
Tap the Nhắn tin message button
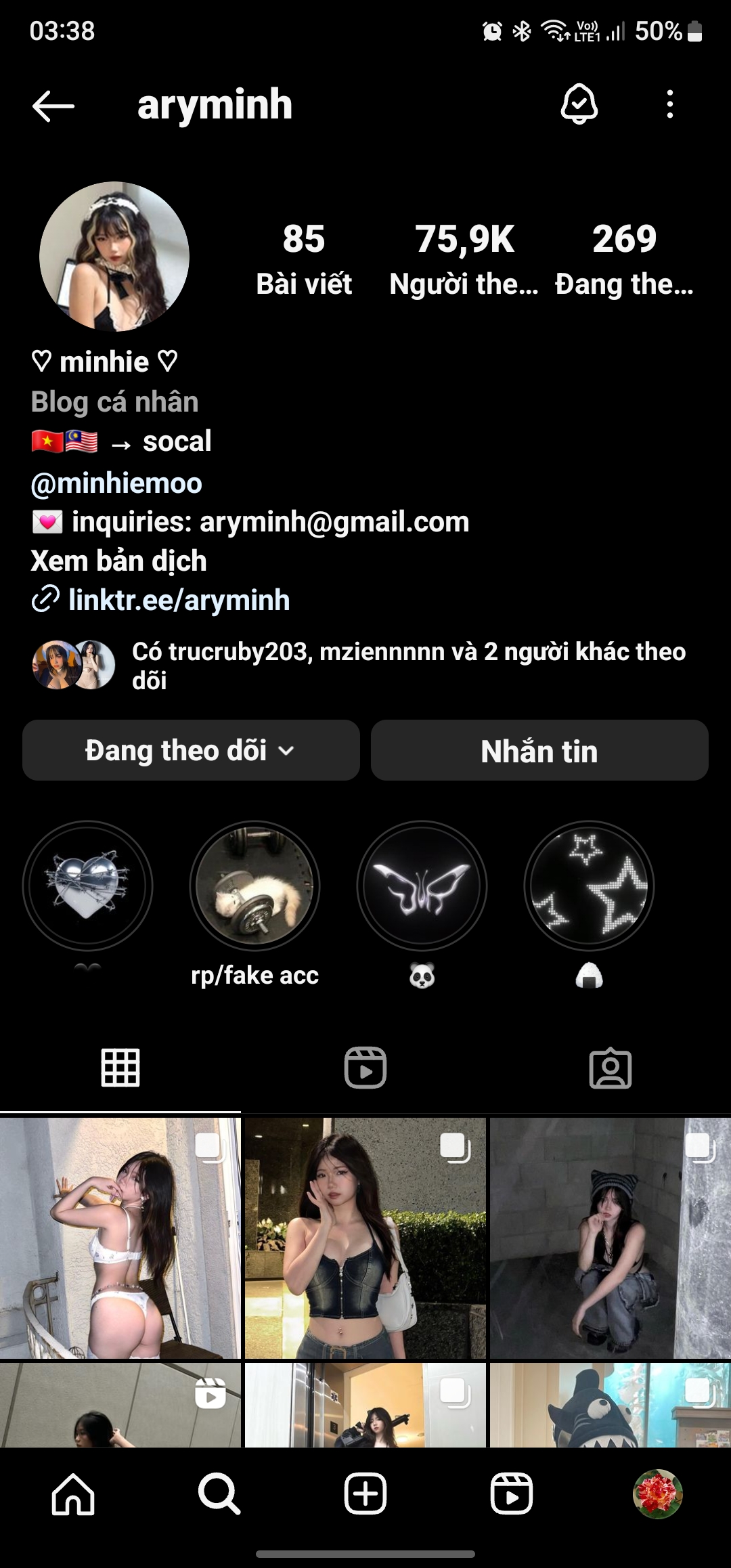coord(539,750)
